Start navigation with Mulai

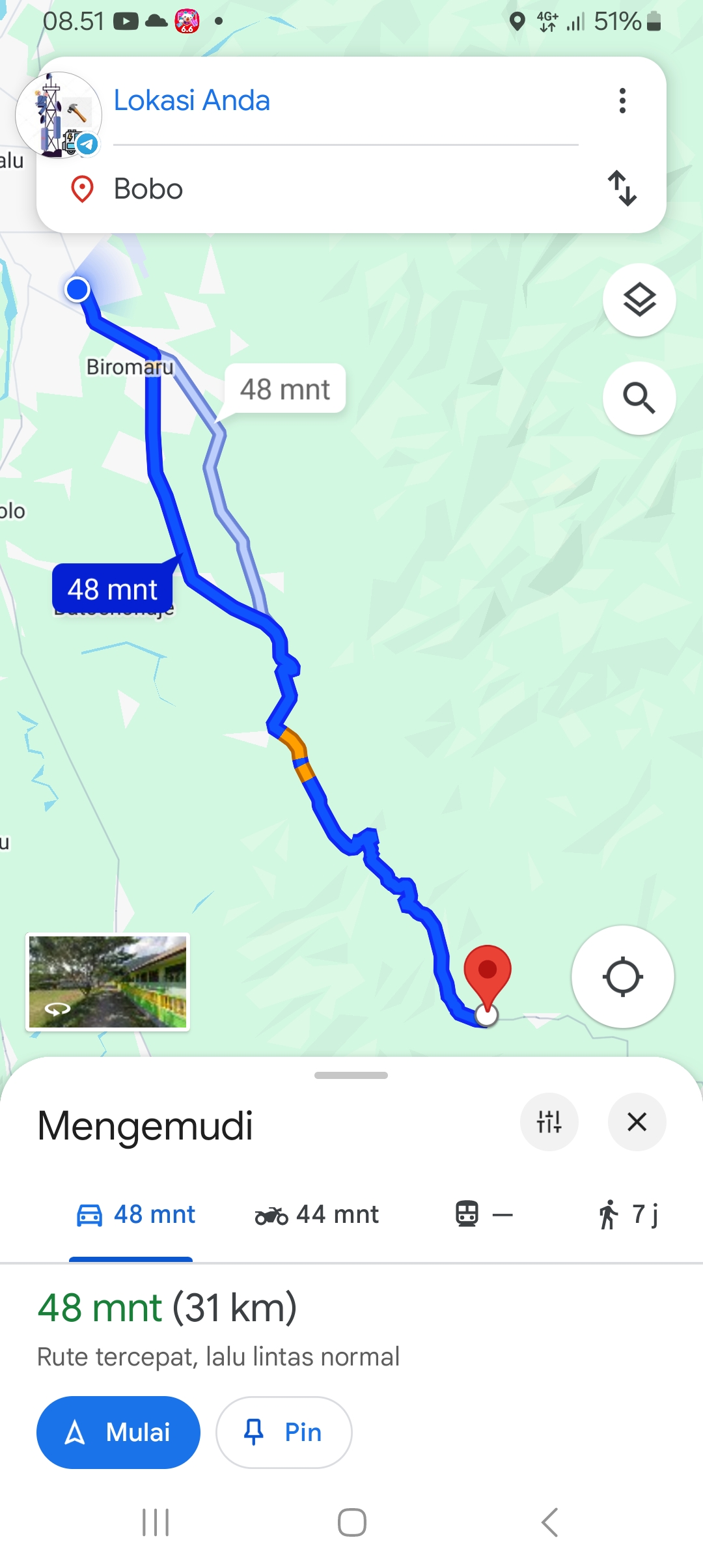coord(118,1433)
